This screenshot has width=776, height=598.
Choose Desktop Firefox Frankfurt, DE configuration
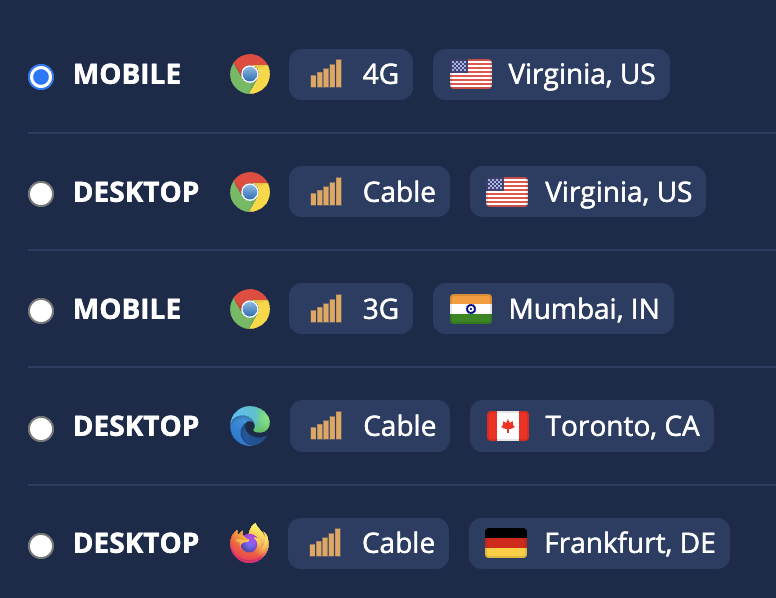pos(41,545)
